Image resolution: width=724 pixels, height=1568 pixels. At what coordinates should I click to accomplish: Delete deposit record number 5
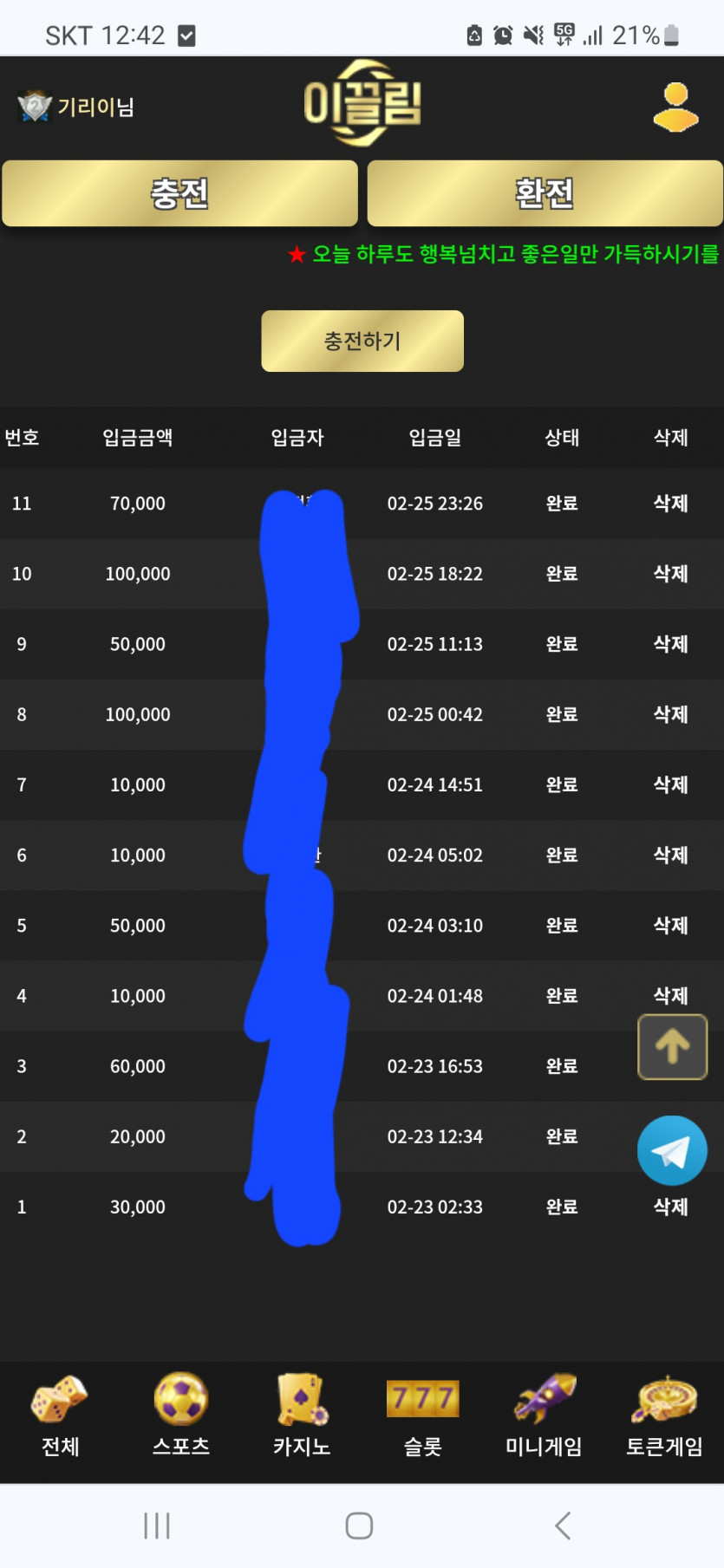[670, 925]
